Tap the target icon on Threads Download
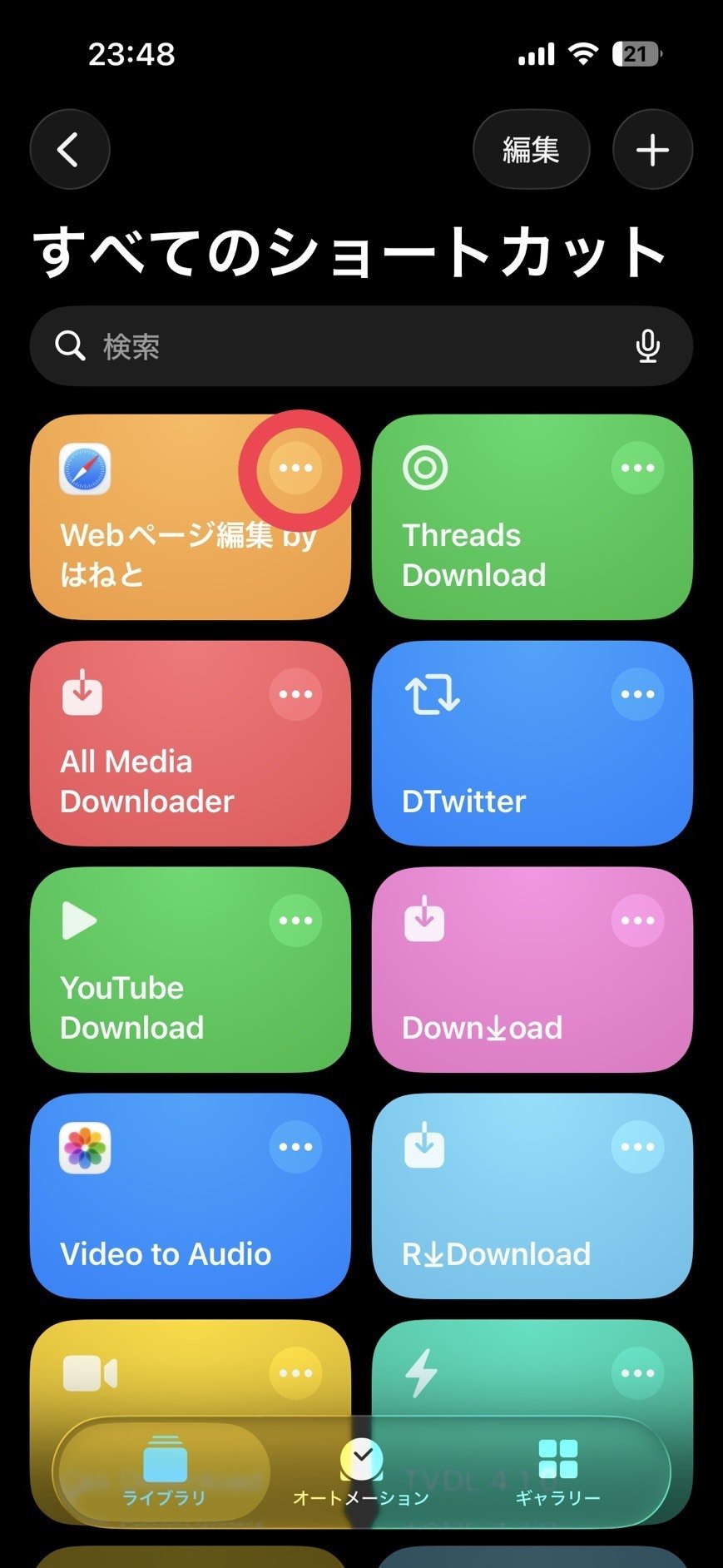Screen dimensions: 723x1568 [x=425, y=468]
